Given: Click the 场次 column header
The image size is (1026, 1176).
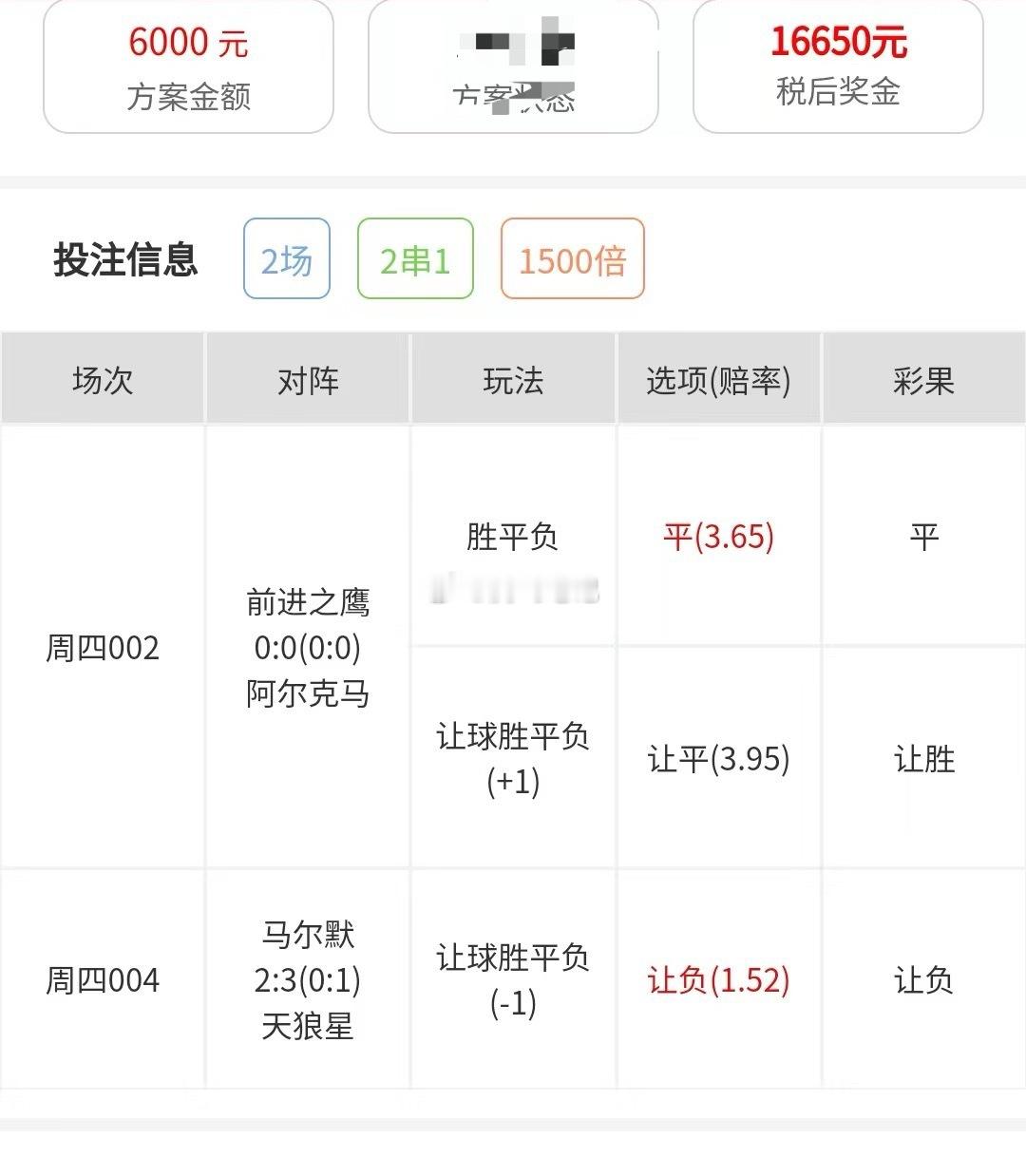Looking at the screenshot, I should [102, 379].
